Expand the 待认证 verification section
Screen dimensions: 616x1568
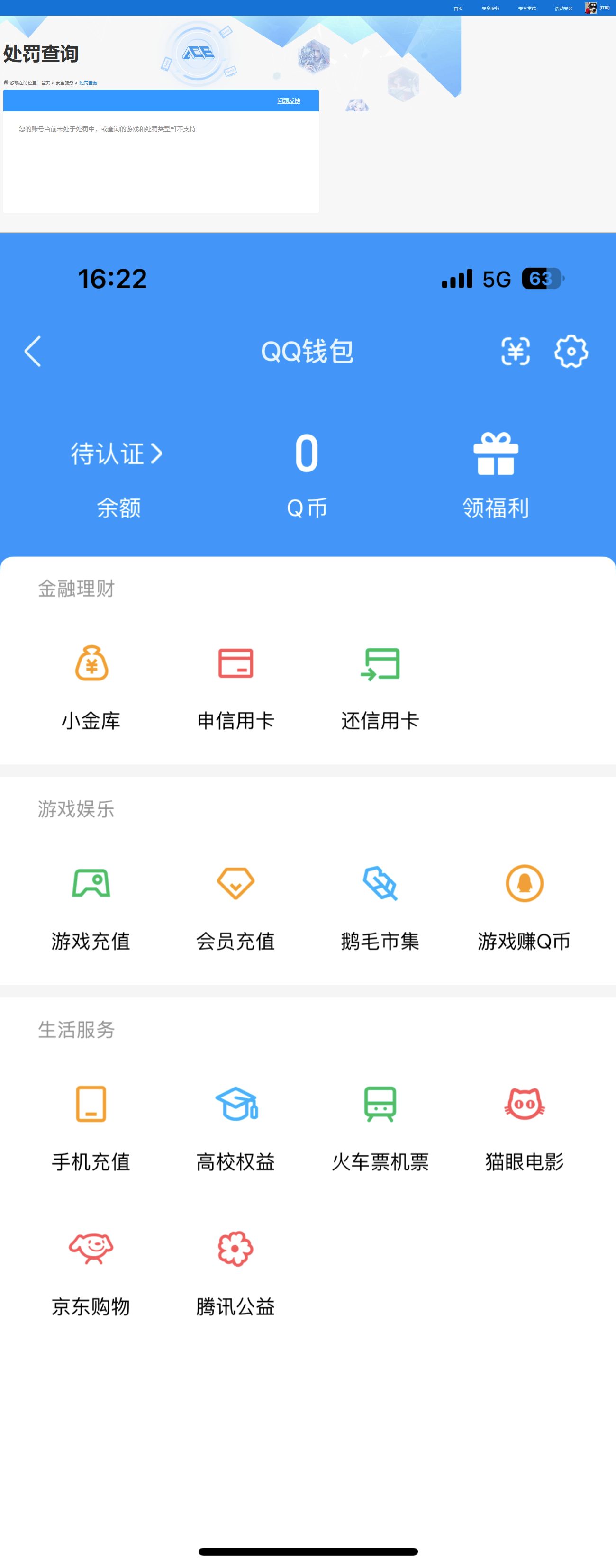pyautogui.click(x=115, y=453)
